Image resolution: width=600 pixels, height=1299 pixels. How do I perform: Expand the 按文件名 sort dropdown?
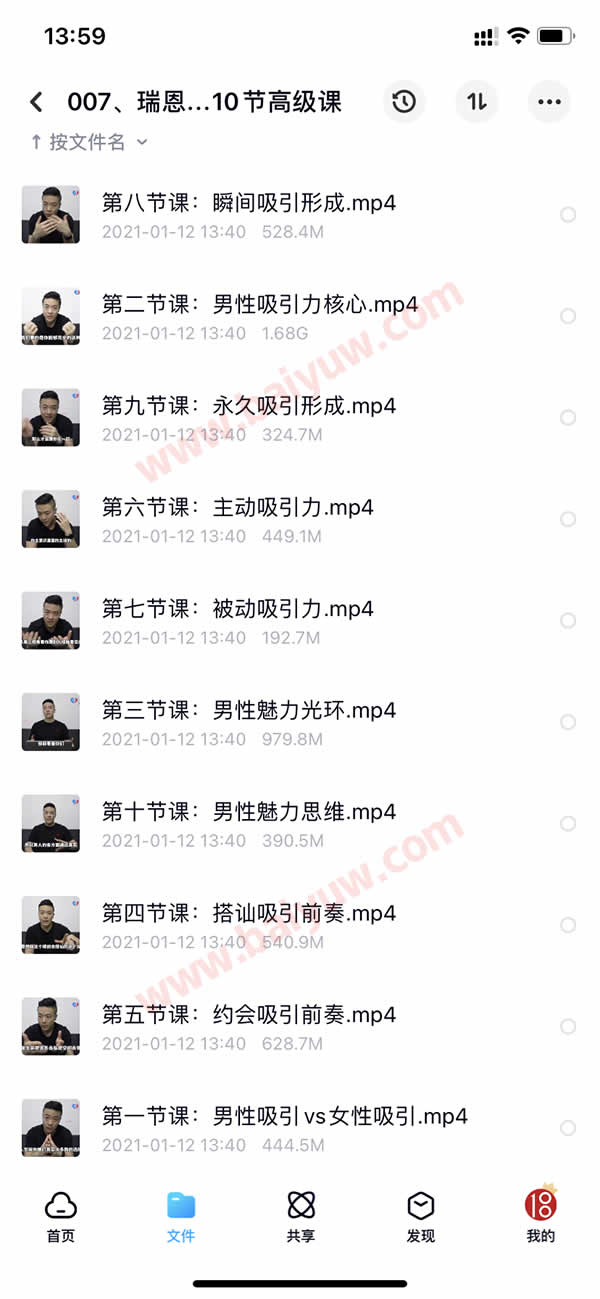(x=90, y=142)
